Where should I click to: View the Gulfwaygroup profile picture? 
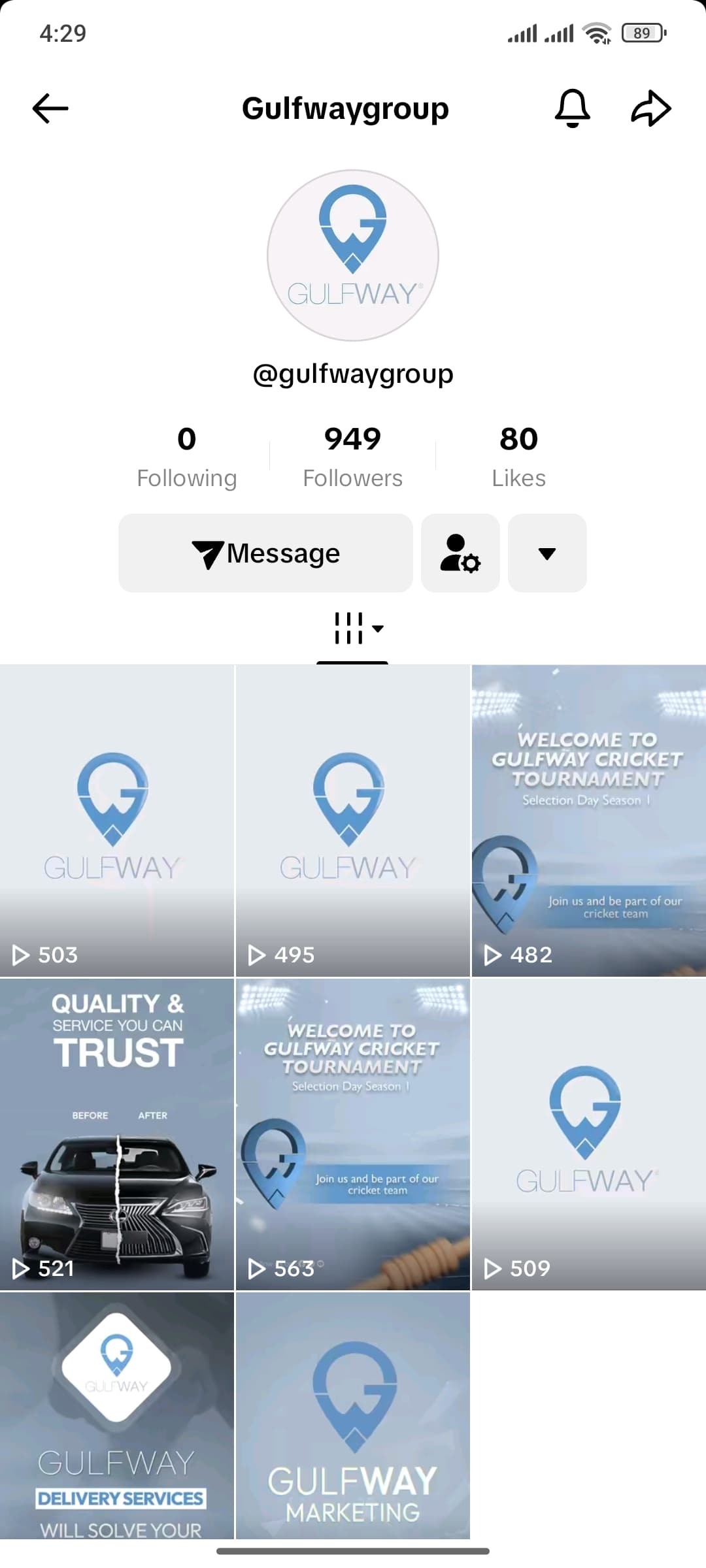click(353, 255)
